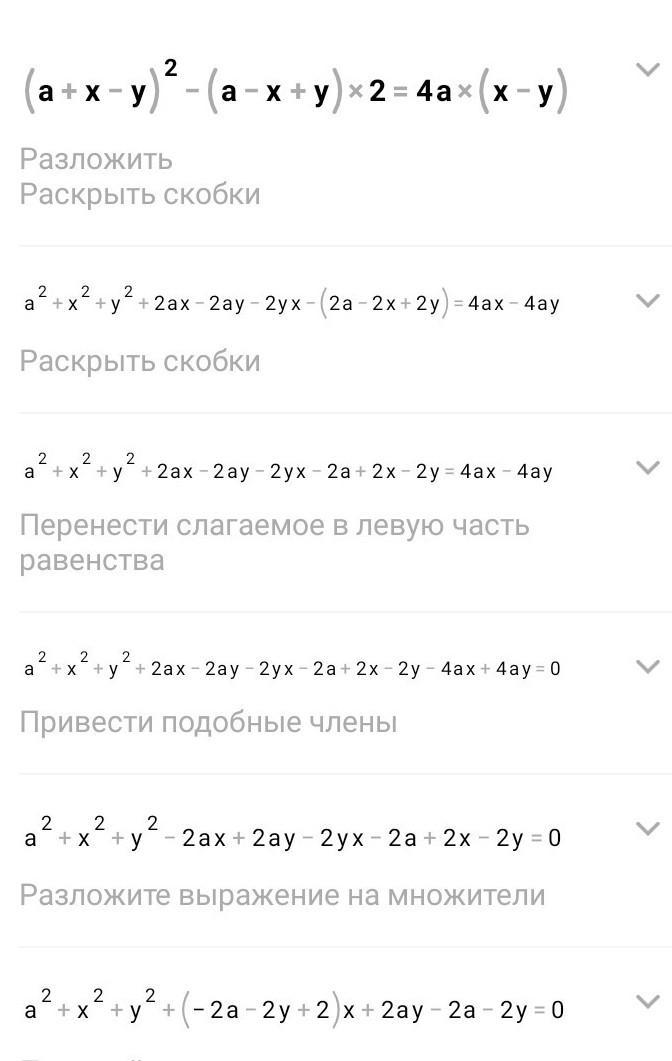The height and width of the screenshot is (1061, 672).
Task: Expand the Перенести слагаемое в левую часть step
Action: pyautogui.click(x=648, y=467)
